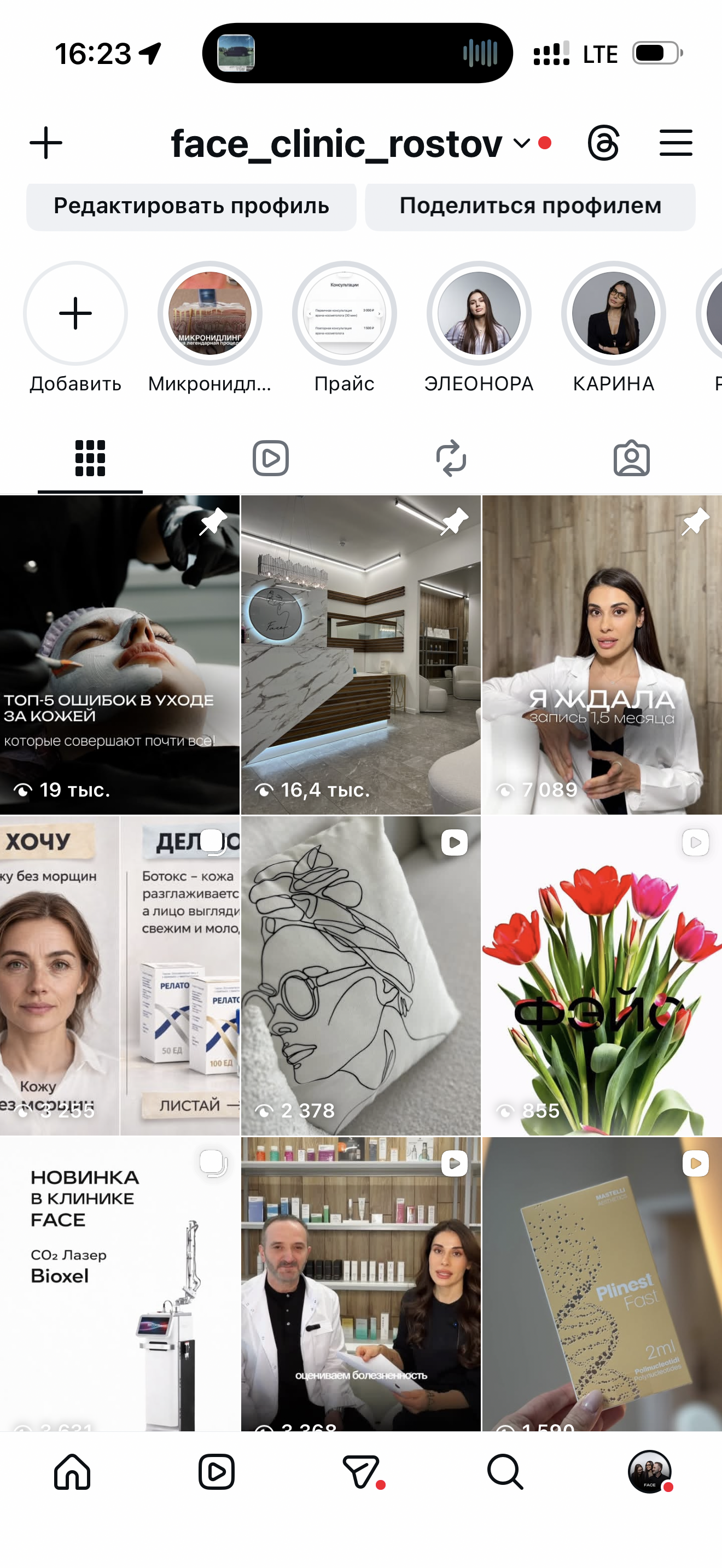Go to the Home feed

[72, 1472]
